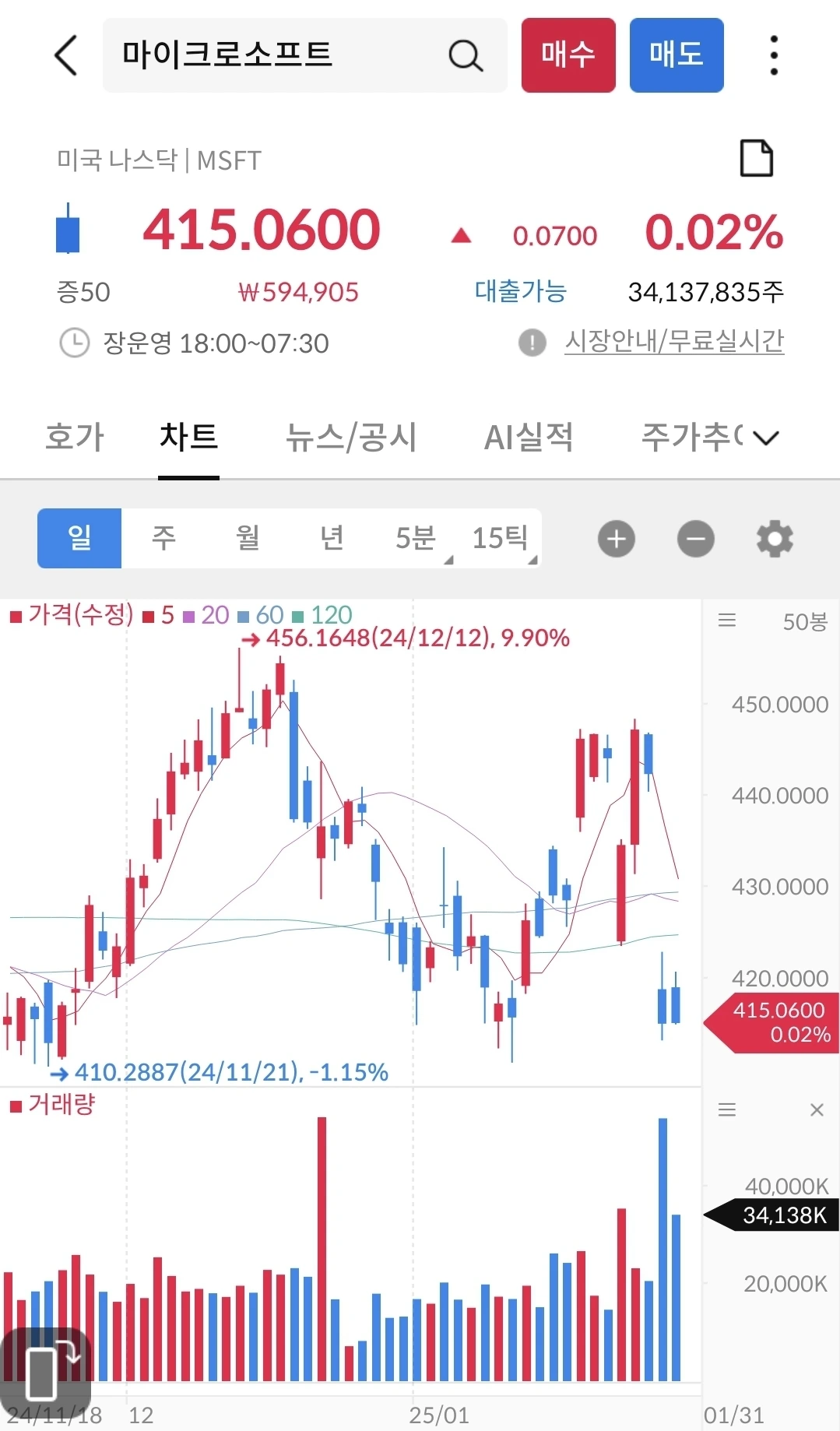The height and width of the screenshot is (1431, 840).
Task: Close the 거래량 volume panel
Action: [817, 1109]
